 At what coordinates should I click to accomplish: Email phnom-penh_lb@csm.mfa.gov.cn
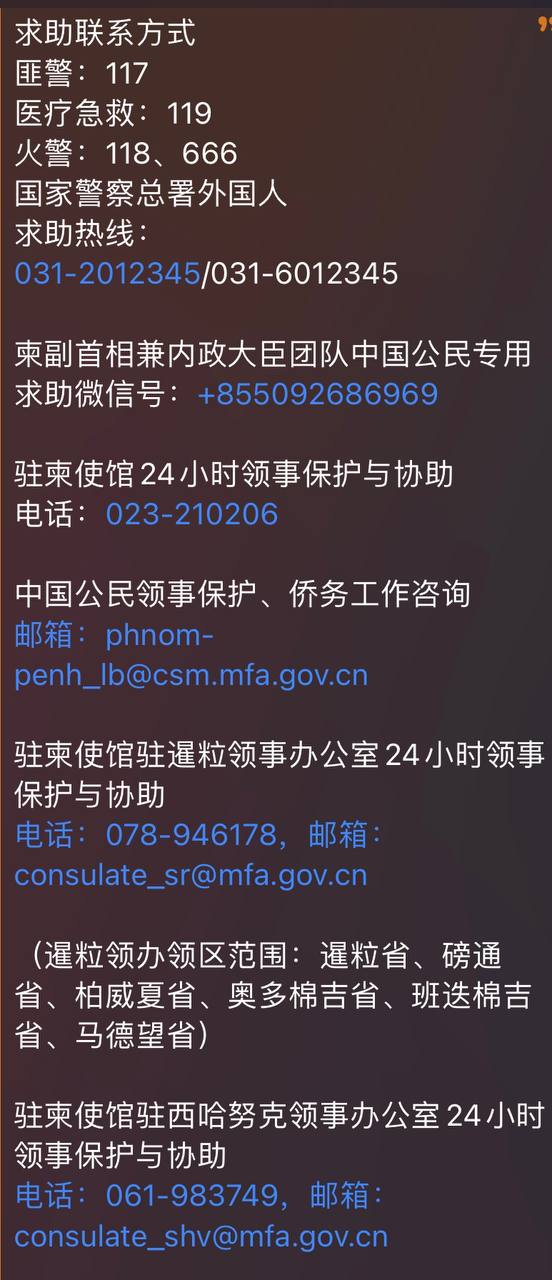pos(191,655)
